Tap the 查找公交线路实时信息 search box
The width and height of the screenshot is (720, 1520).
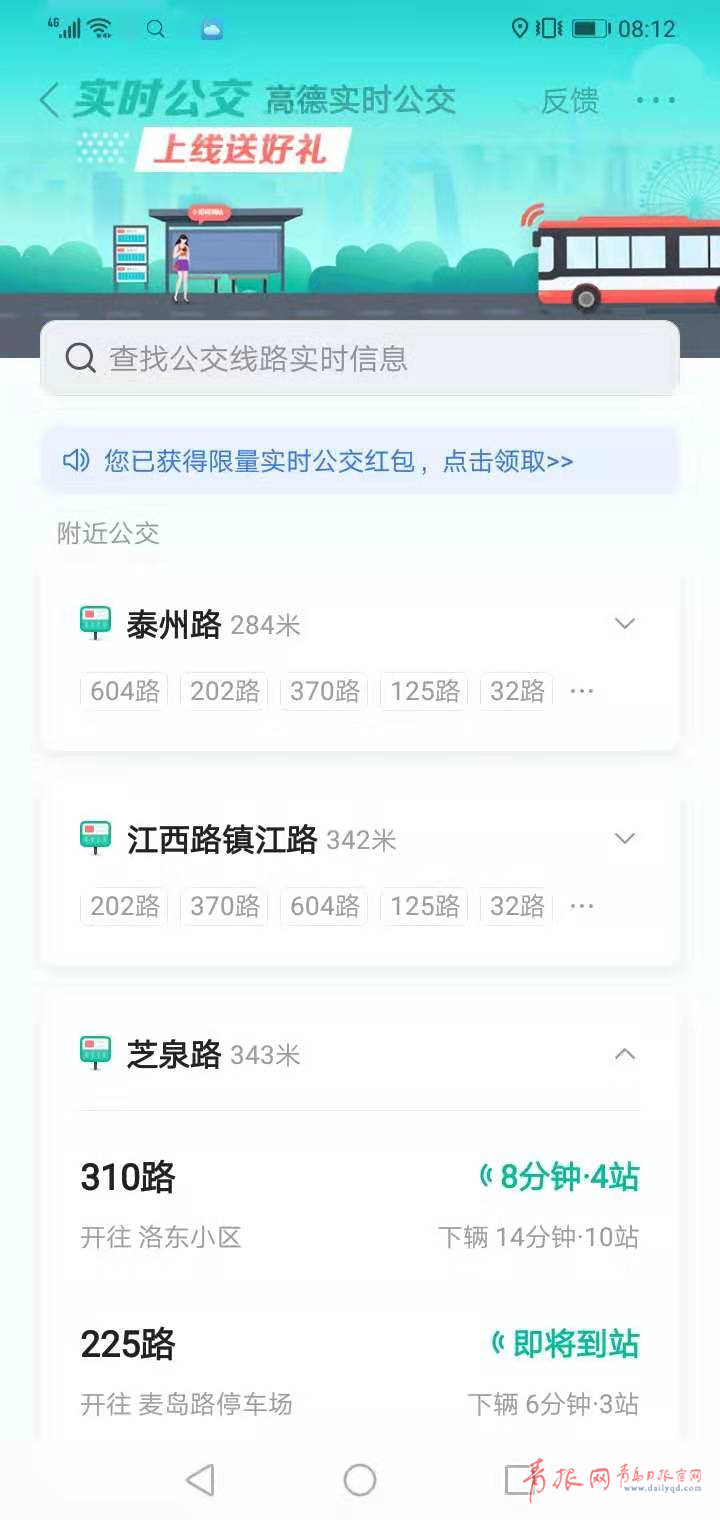coord(360,358)
